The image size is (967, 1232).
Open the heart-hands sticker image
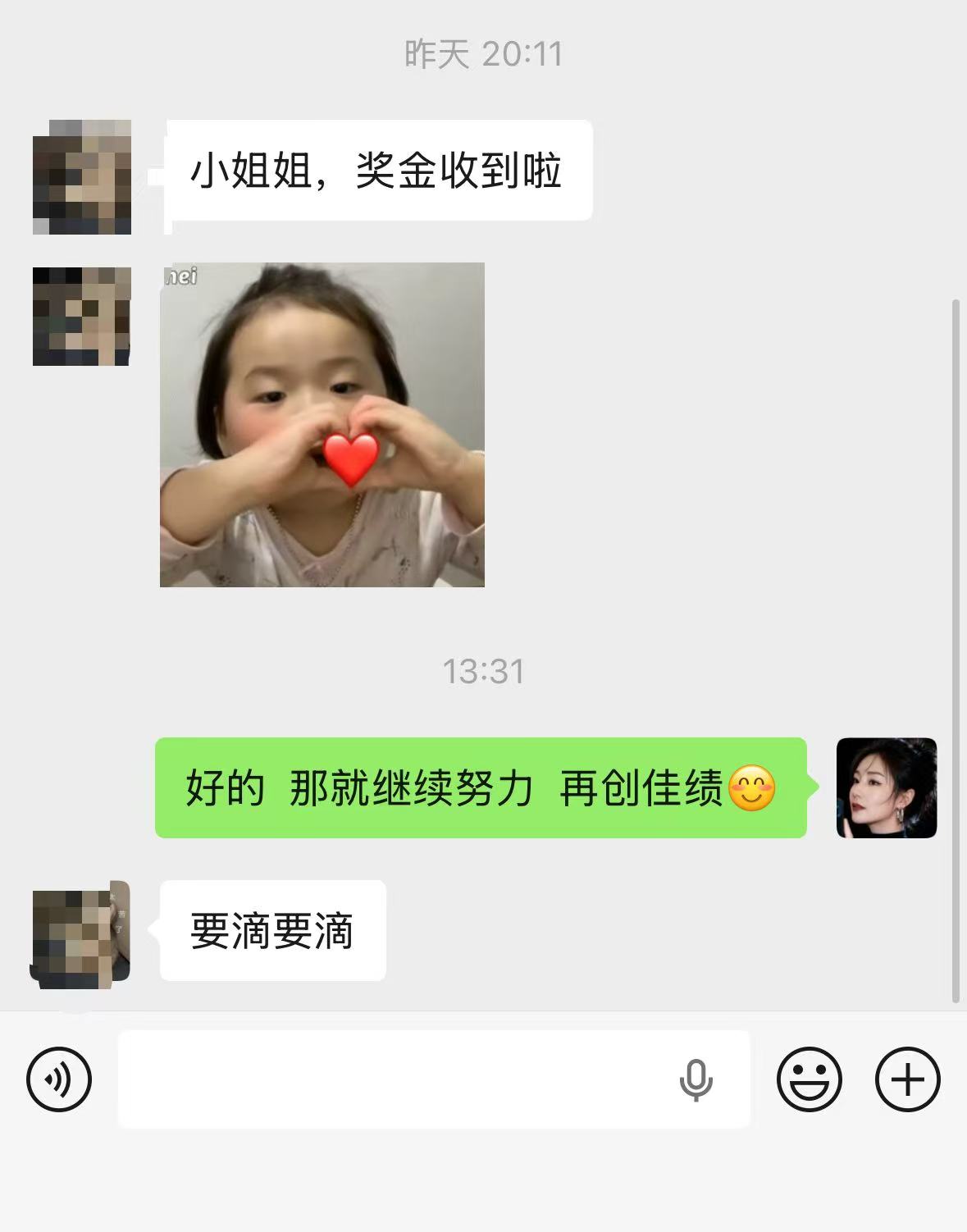[322, 425]
